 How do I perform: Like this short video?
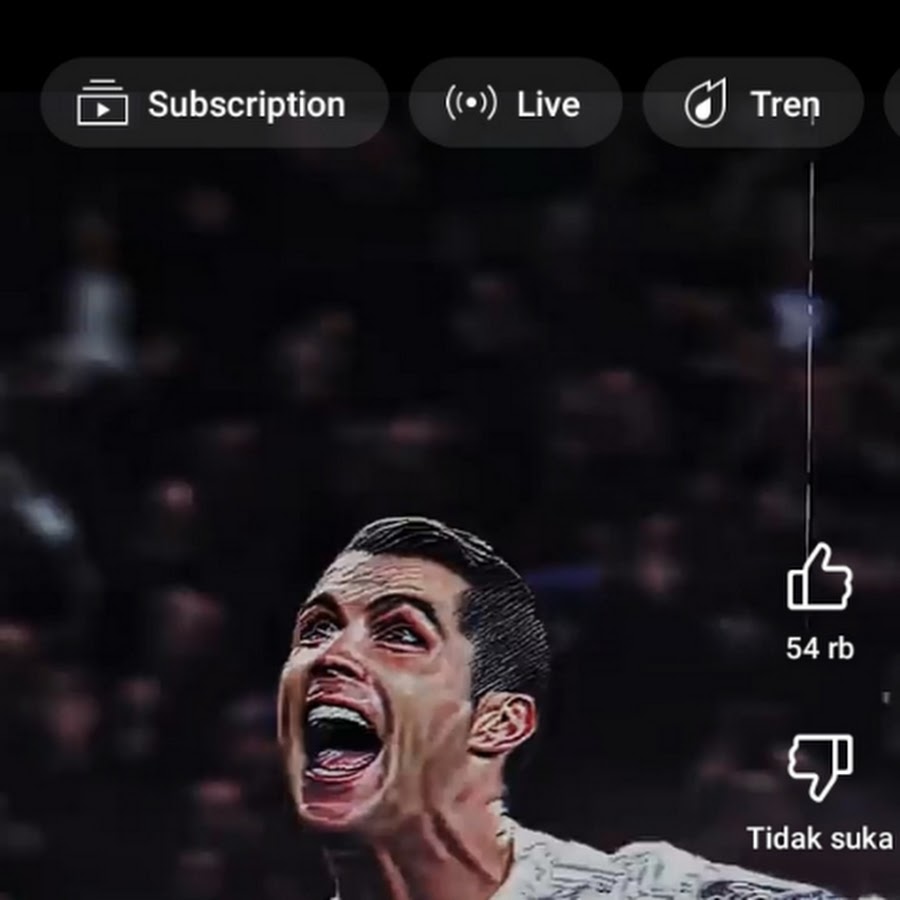point(819,577)
